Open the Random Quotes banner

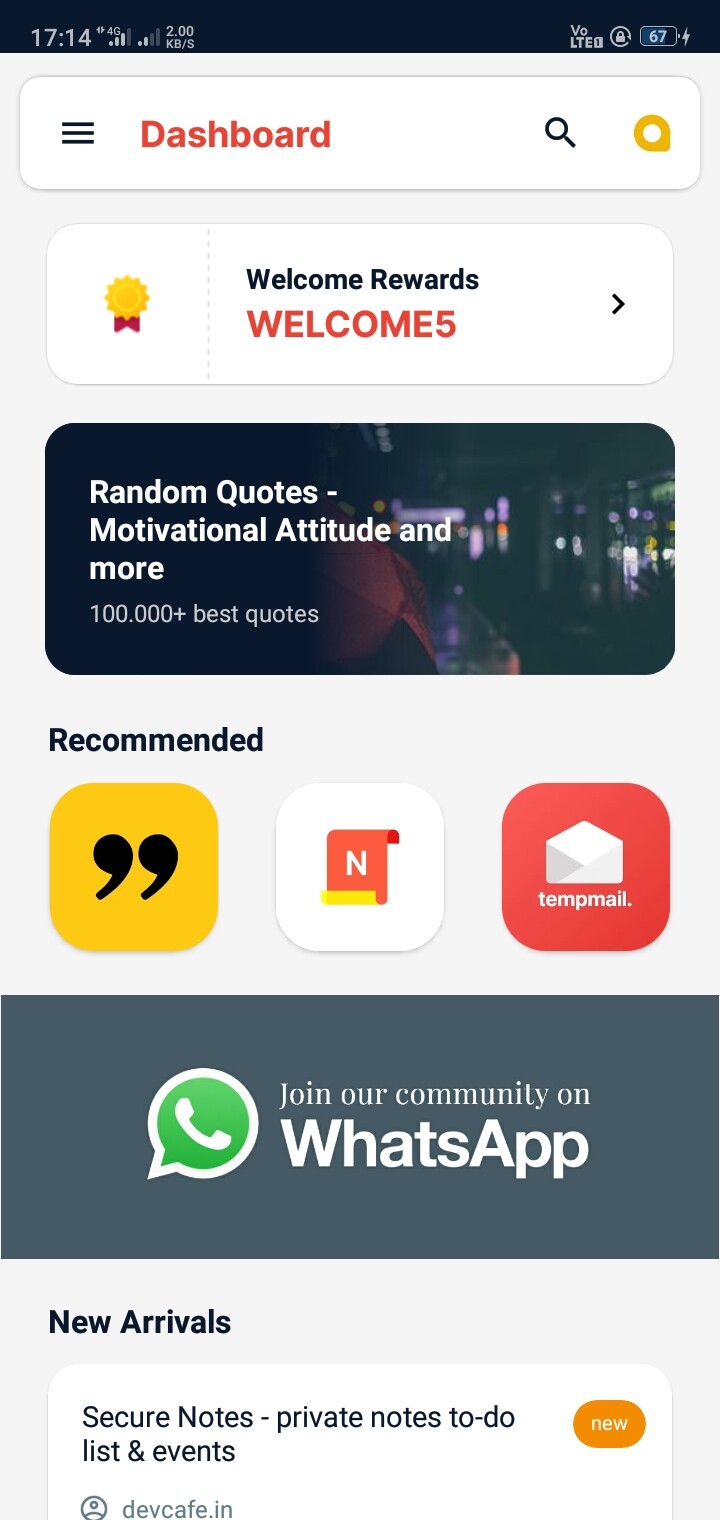pyautogui.click(x=360, y=549)
